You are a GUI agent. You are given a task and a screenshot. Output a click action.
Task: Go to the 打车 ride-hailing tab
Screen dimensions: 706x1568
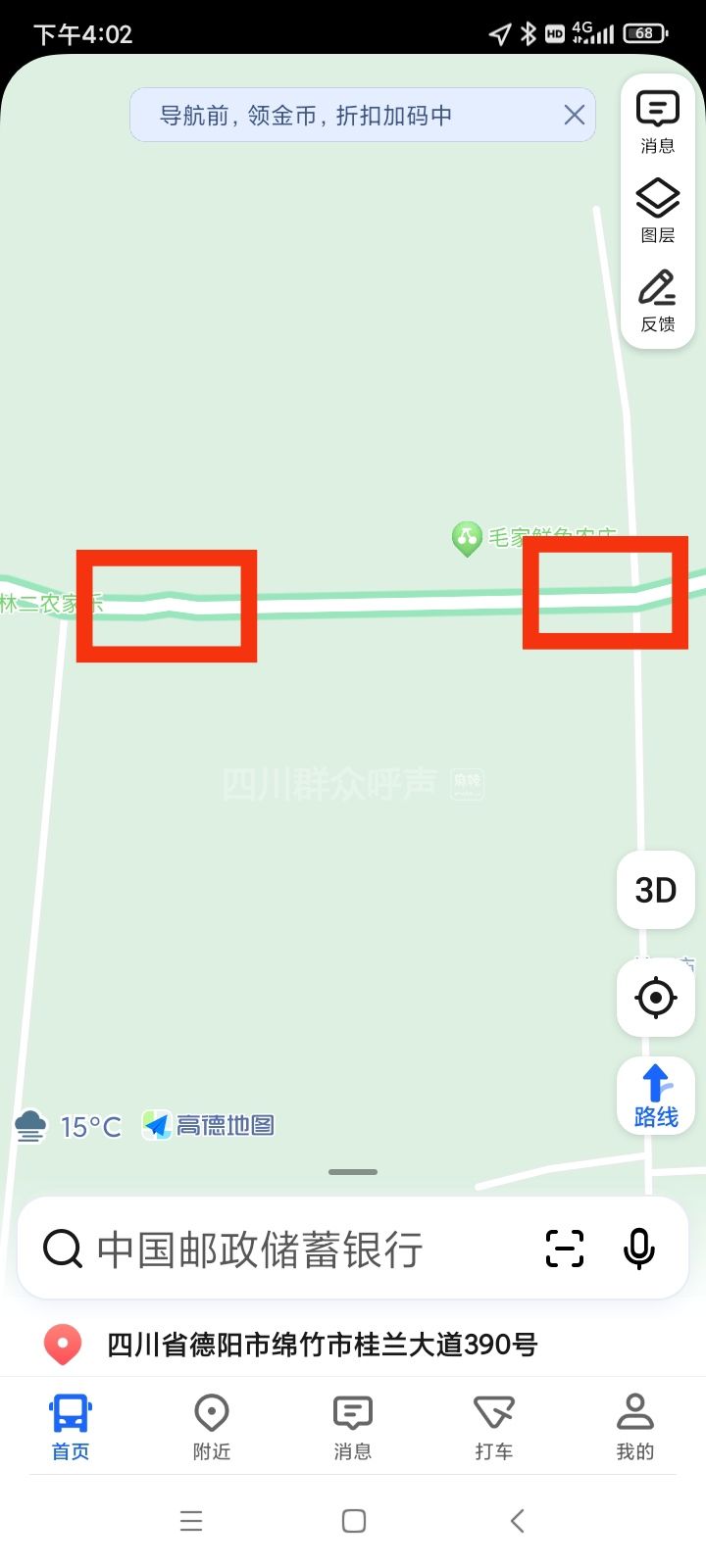pyautogui.click(x=493, y=1427)
